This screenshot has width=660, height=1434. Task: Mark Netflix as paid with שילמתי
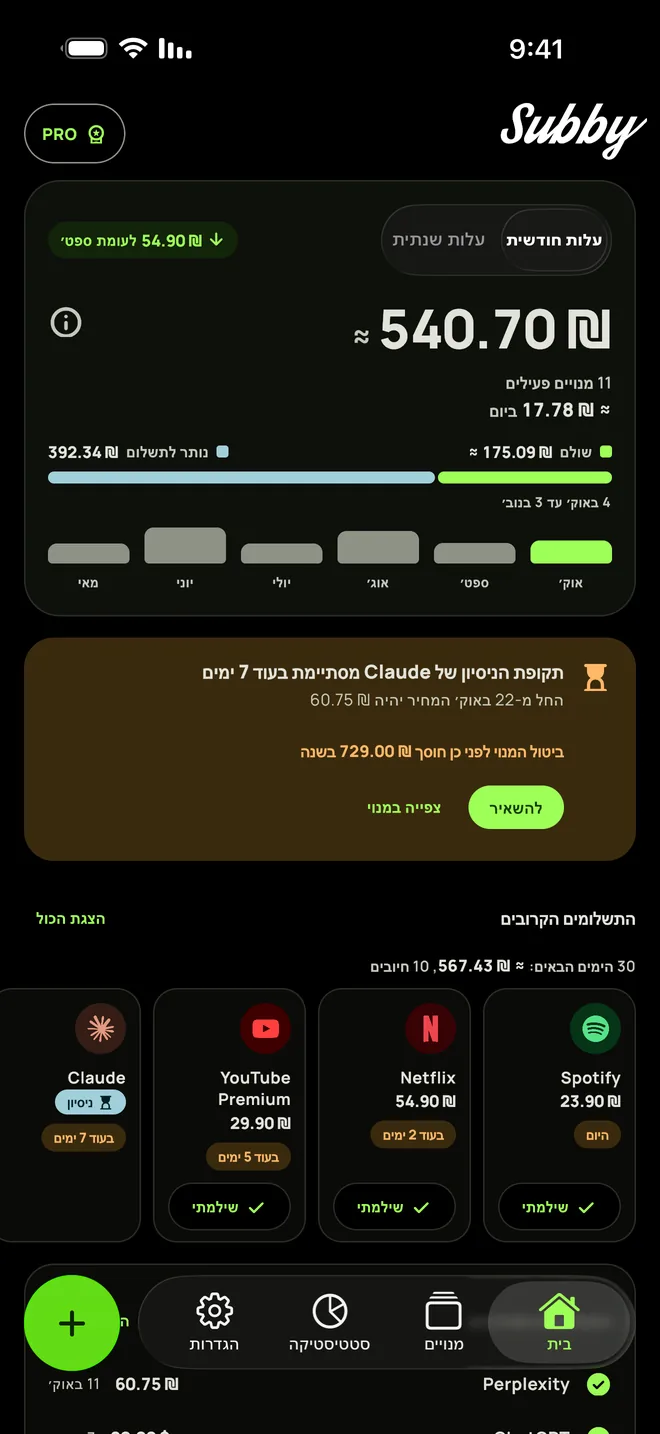pyautogui.click(x=393, y=1208)
